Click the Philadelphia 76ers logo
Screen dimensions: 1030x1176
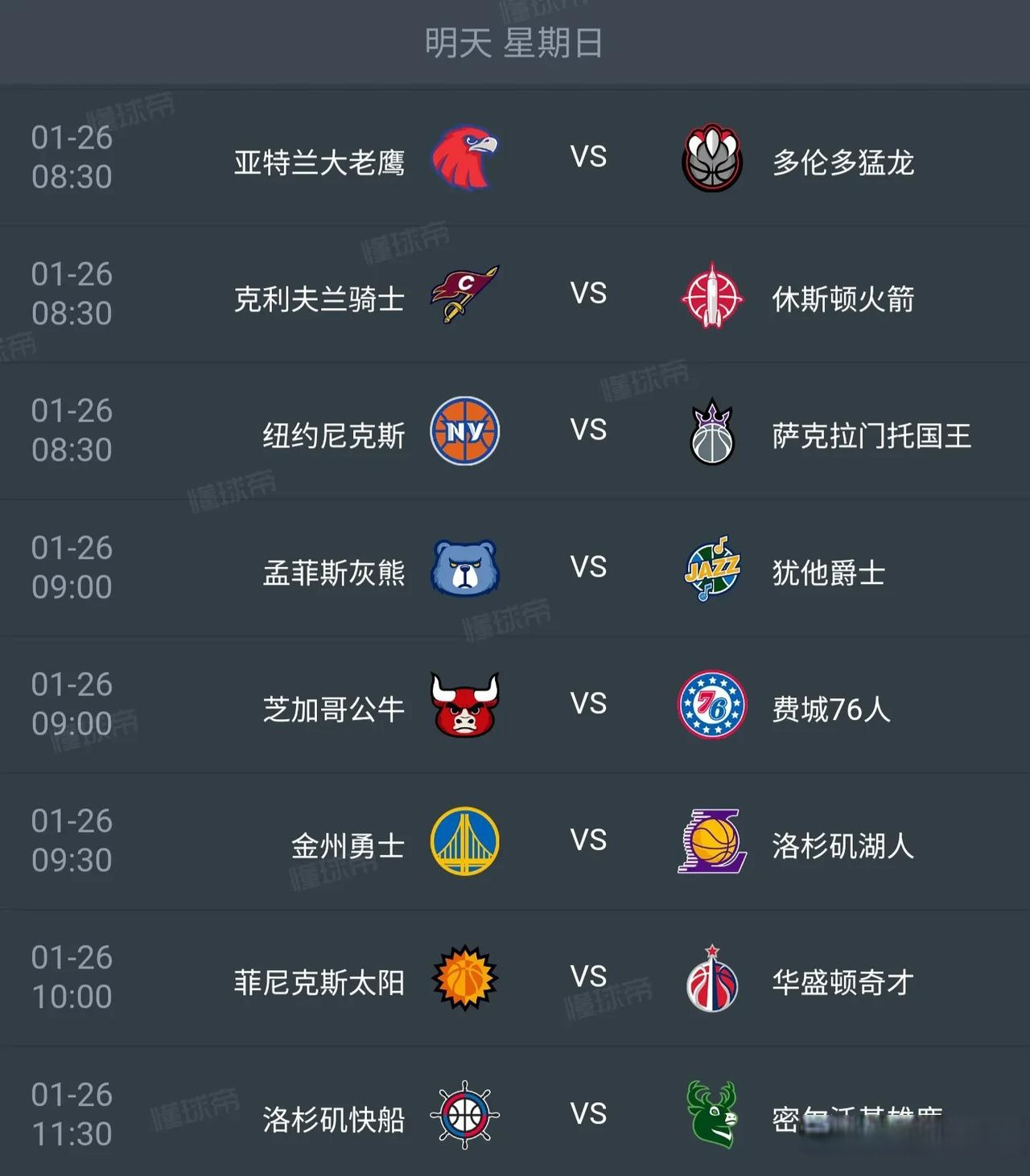(711, 705)
